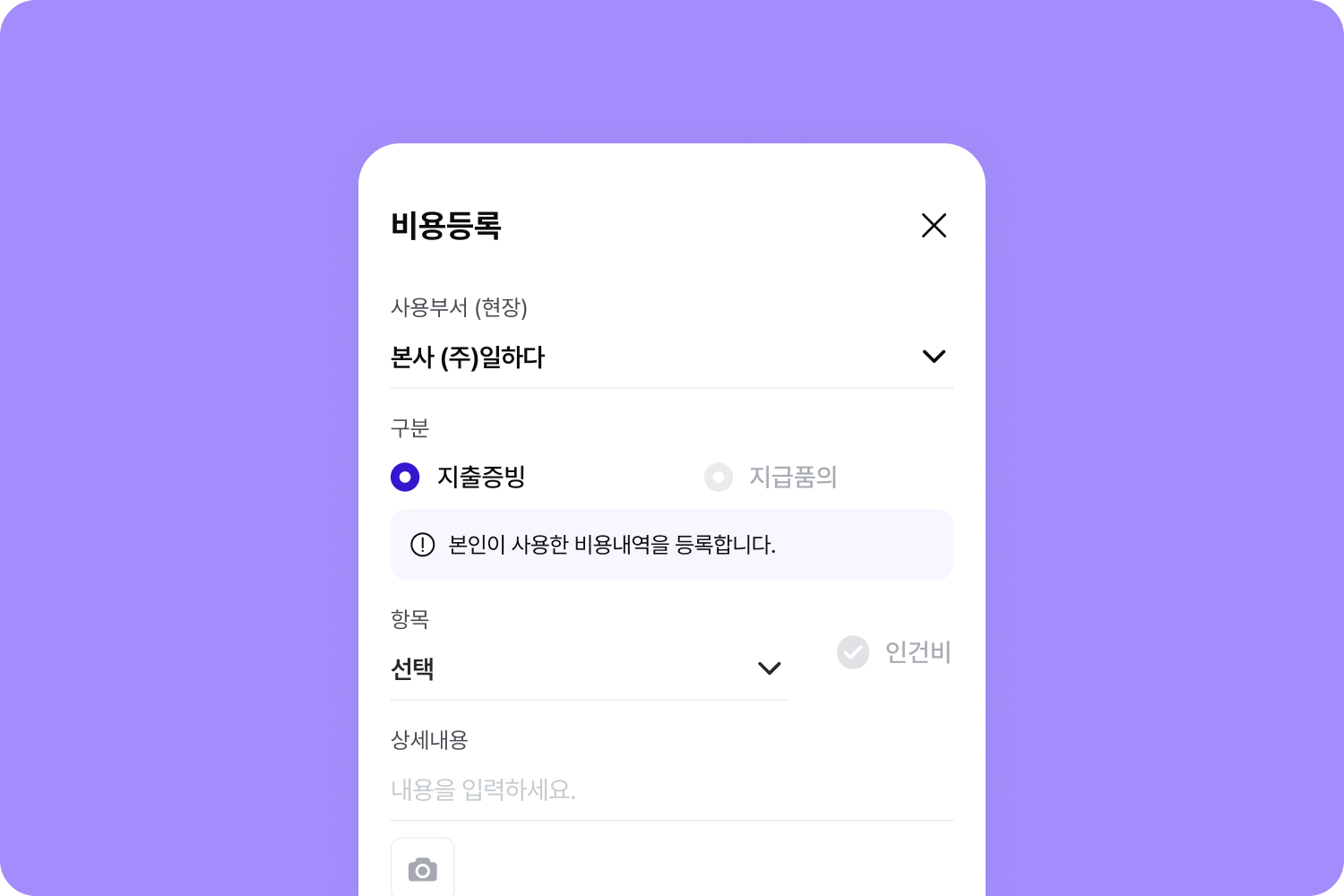
Task: Check the 인건비 checkbox
Action: pyautogui.click(x=853, y=652)
